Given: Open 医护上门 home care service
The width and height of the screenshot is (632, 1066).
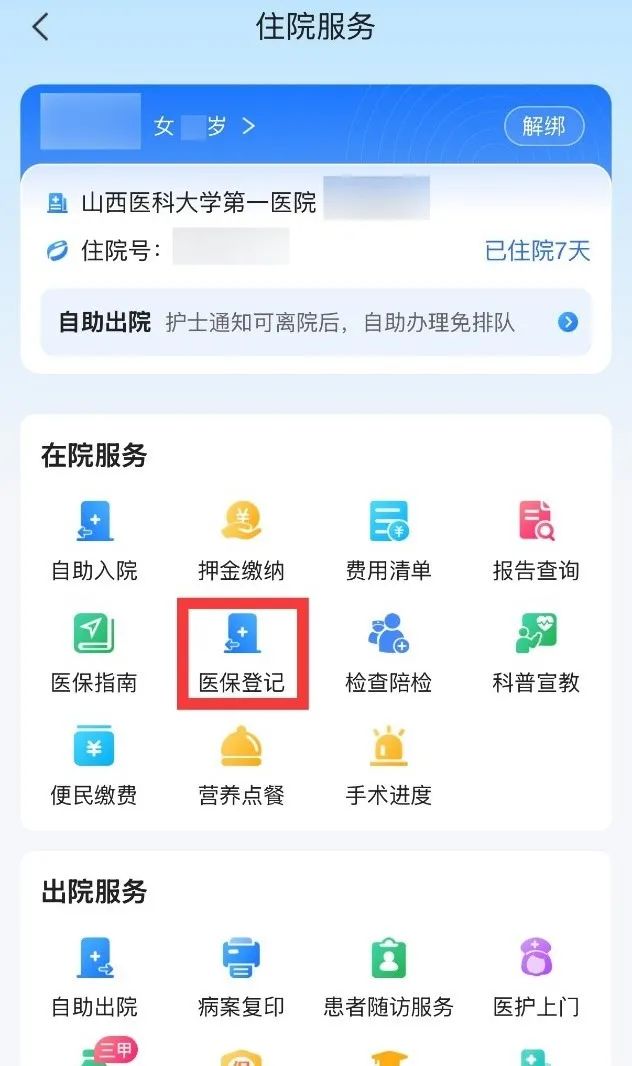Looking at the screenshot, I should tap(536, 977).
